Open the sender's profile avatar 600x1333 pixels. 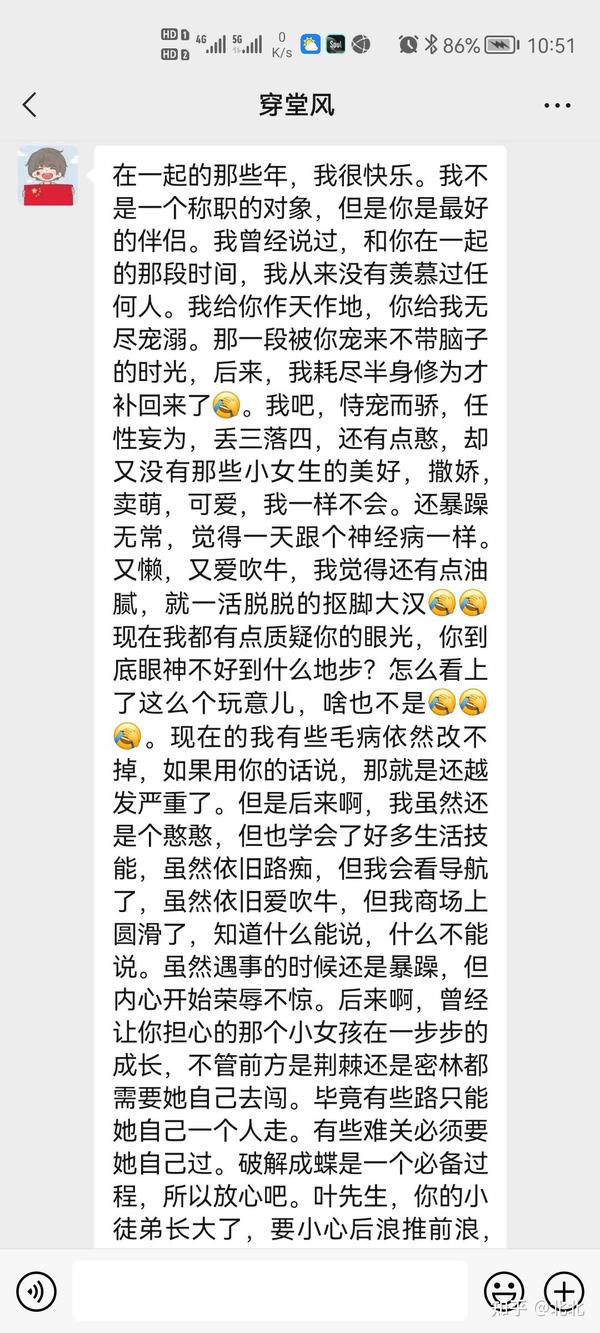click(50, 175)
